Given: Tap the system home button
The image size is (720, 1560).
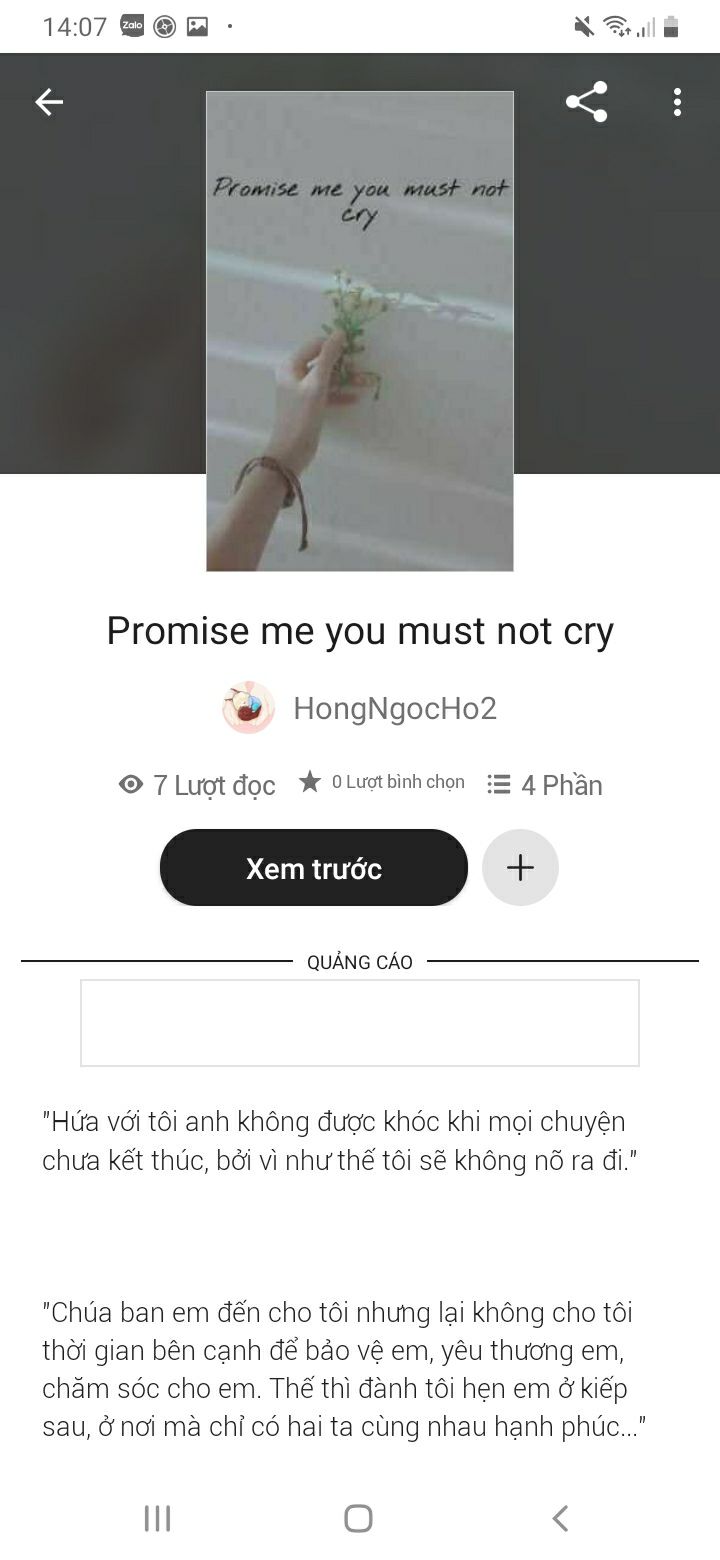Looking at the screenshot, I should click(x=358, y=1518).
